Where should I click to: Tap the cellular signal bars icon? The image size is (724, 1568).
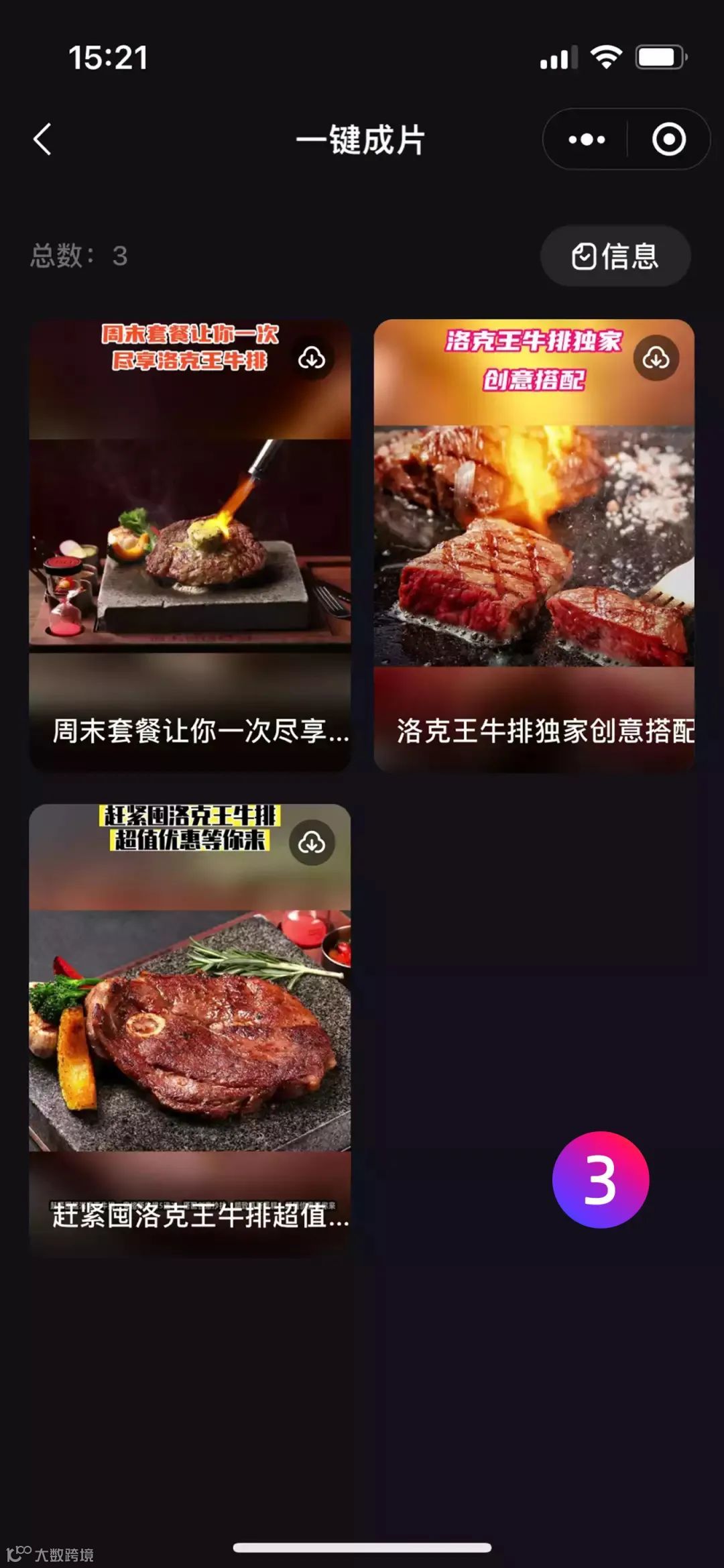pyautogui.click(x=558, y=59)
